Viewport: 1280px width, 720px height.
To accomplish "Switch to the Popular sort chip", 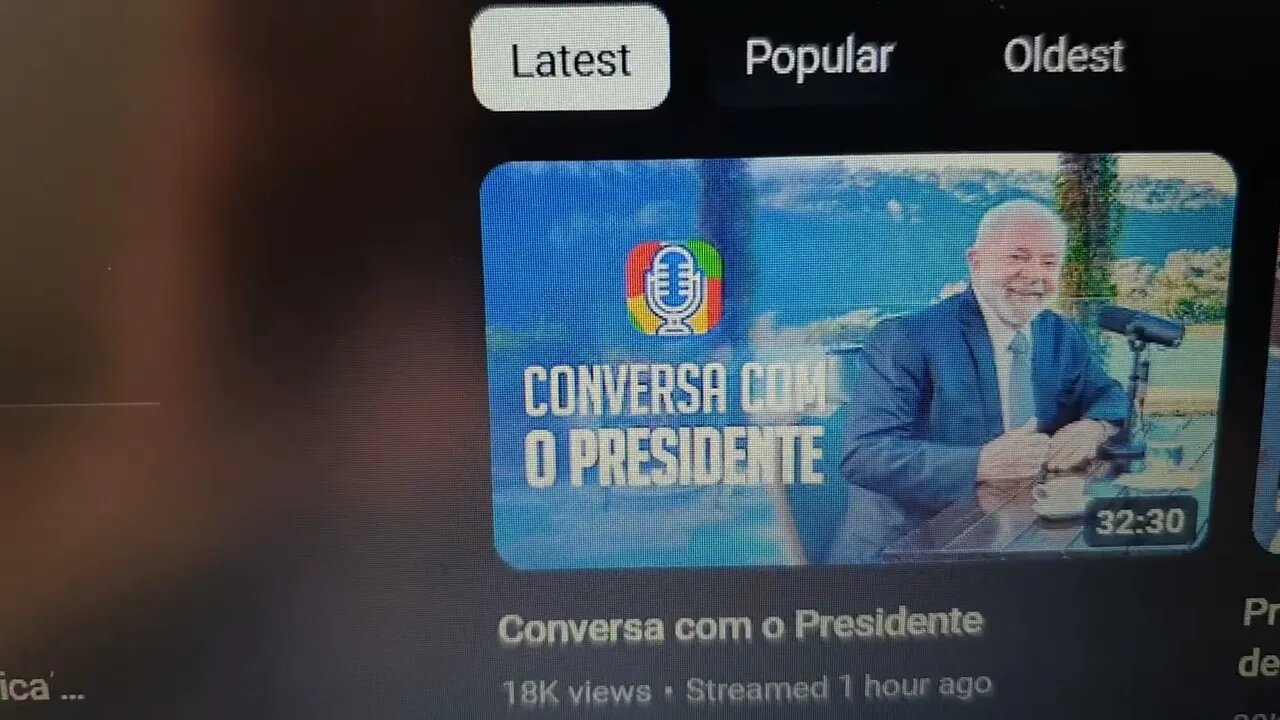I will coord(818,57).
